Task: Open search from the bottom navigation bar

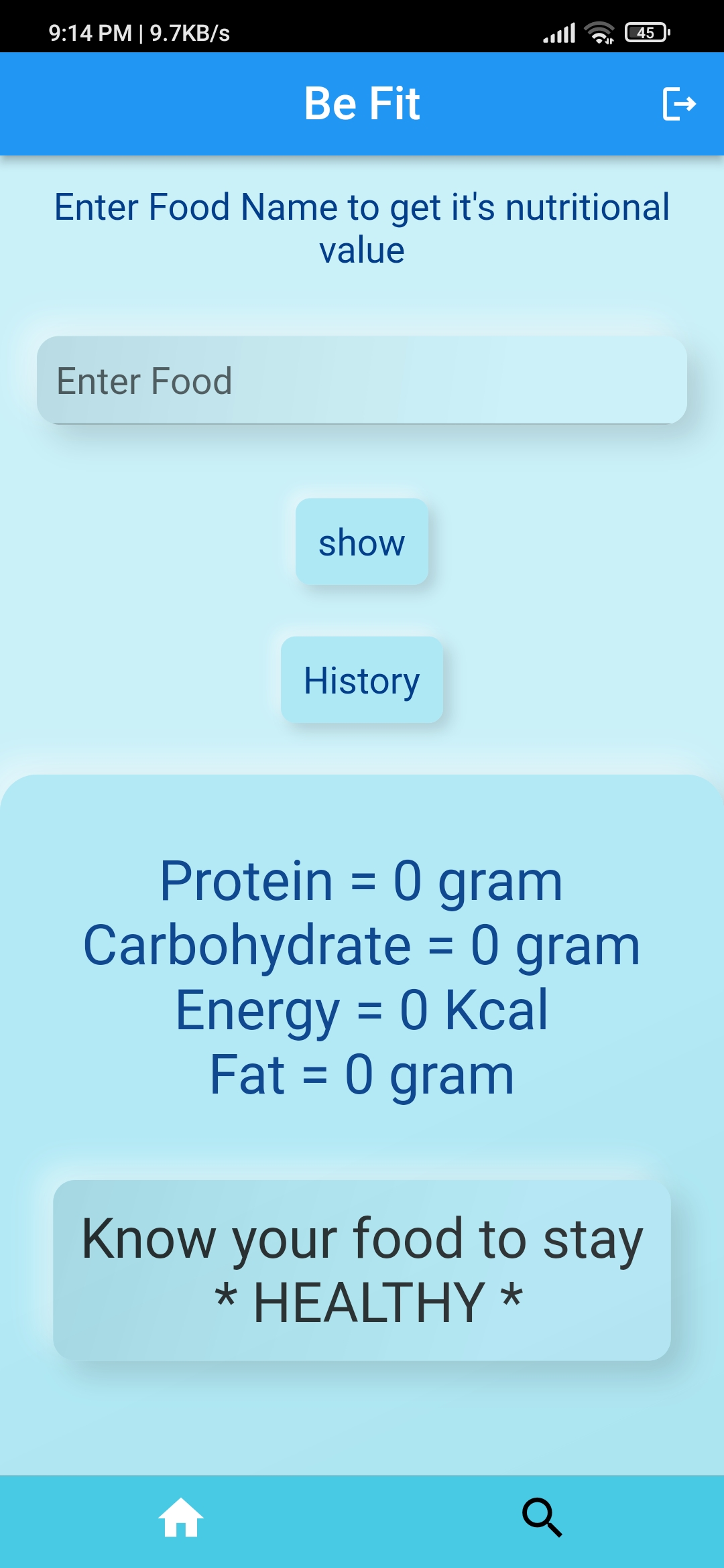Action: (x=542, y=1518)
